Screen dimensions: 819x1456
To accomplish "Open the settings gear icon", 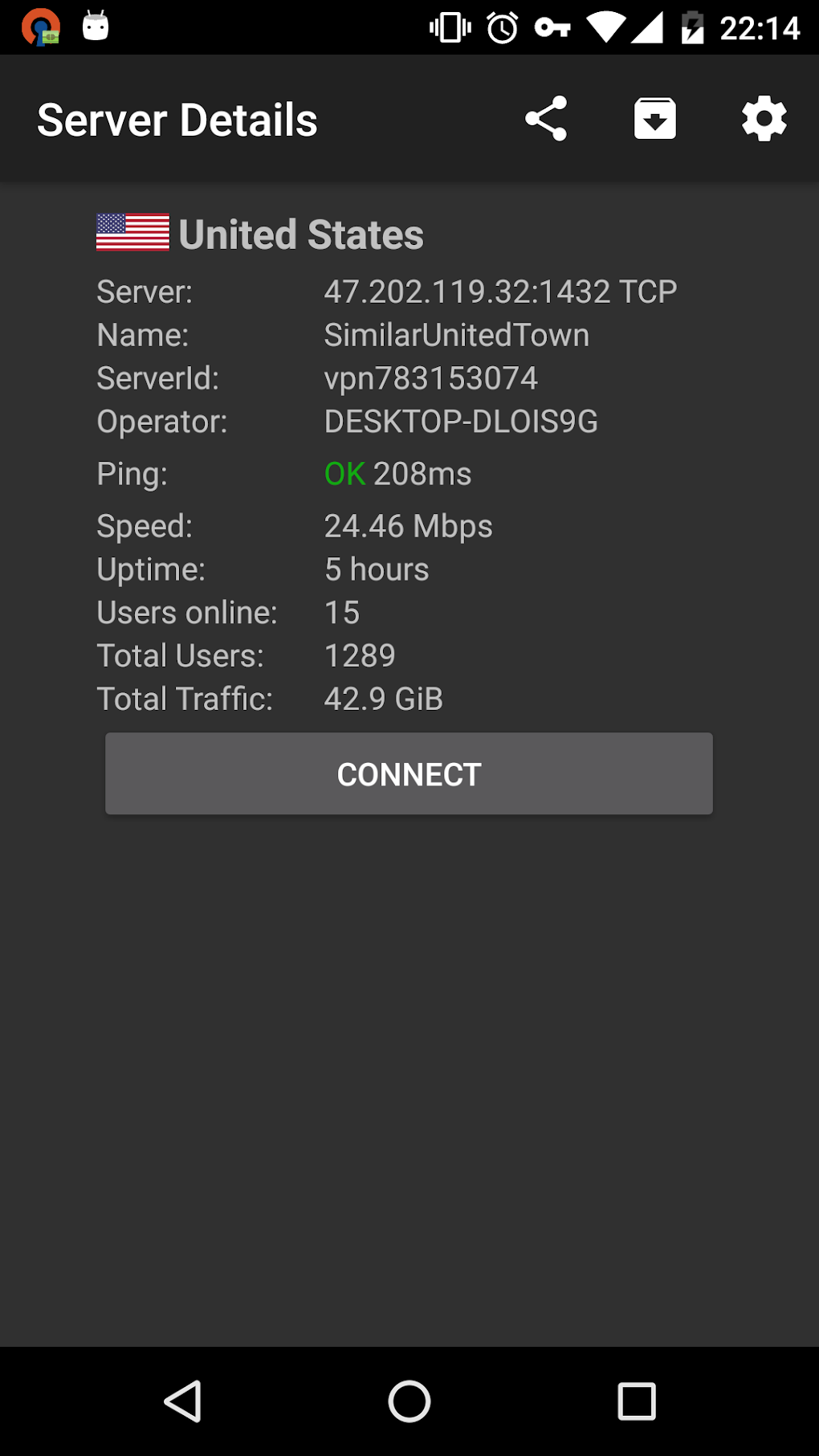I will pos(763,118).
